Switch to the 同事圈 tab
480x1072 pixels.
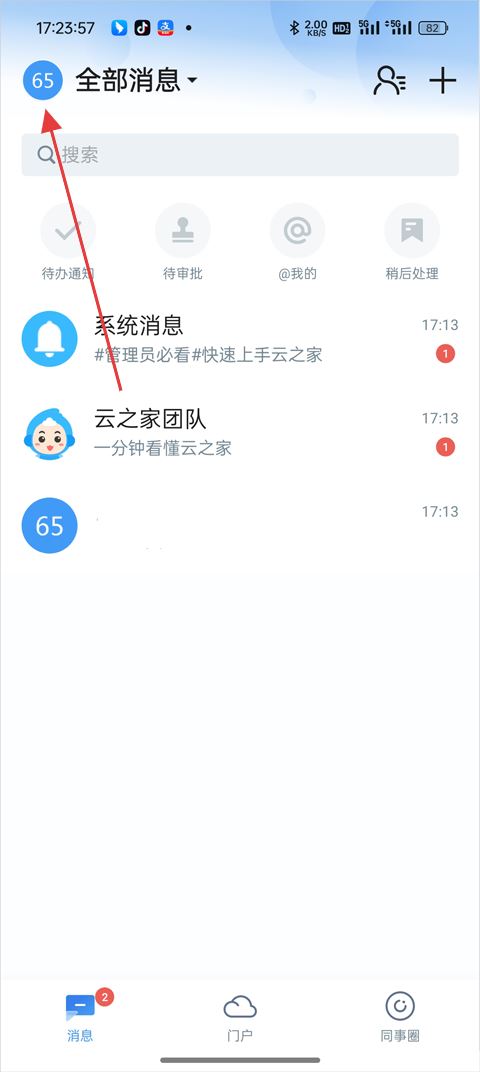pyautogui.click(x=400, y=1017)
